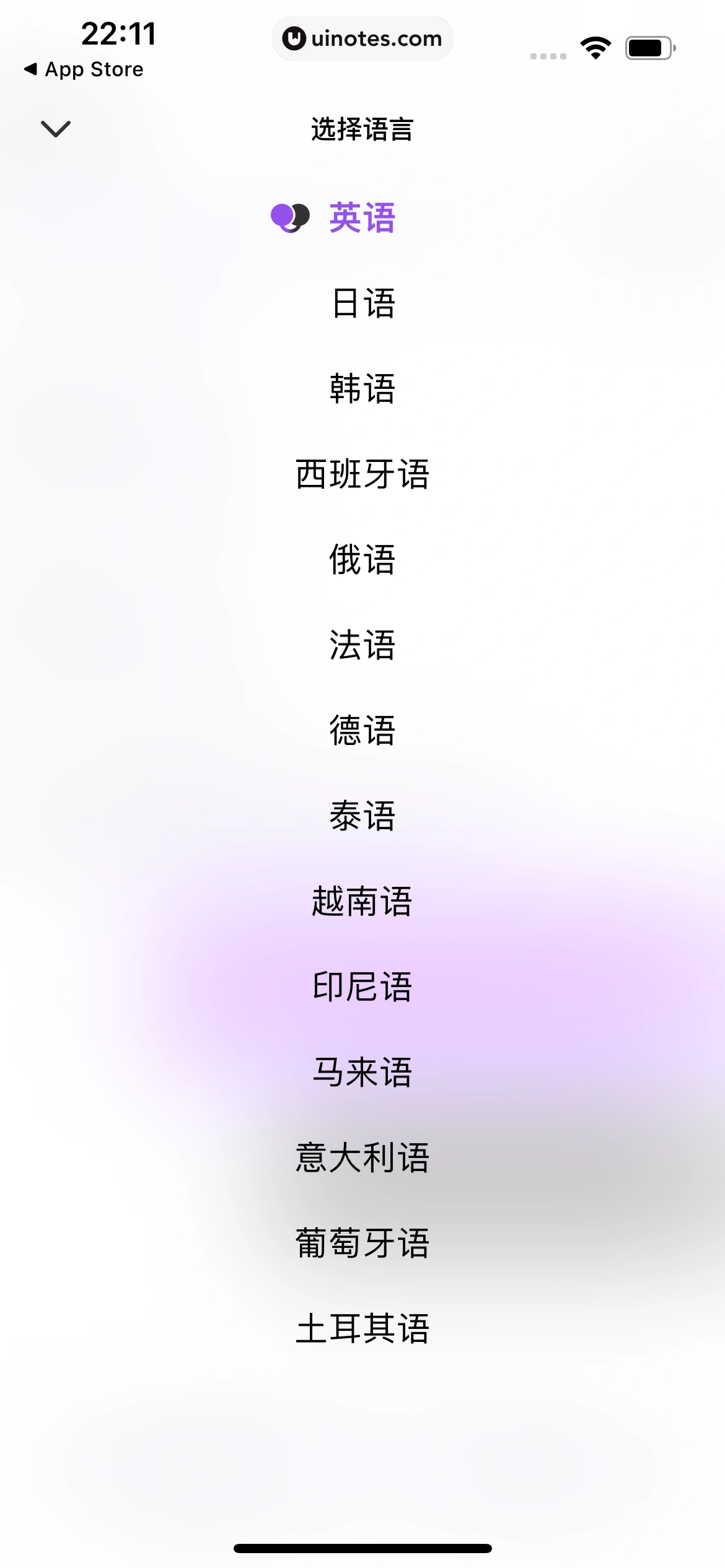
Task: Pick 土耳其语 from the list
Action: coord(362,1329)
